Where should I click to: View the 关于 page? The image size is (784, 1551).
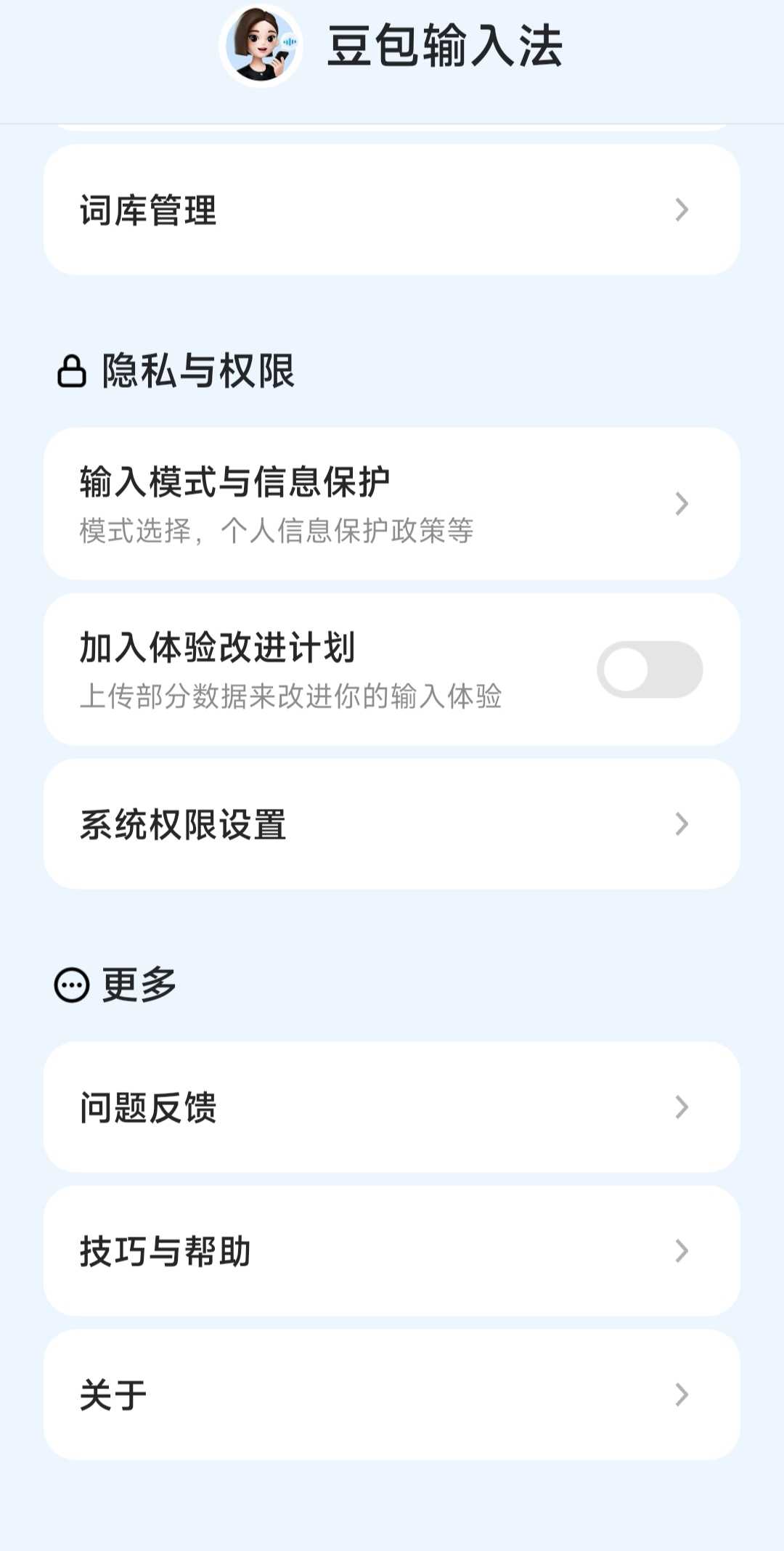point(392,1395)
